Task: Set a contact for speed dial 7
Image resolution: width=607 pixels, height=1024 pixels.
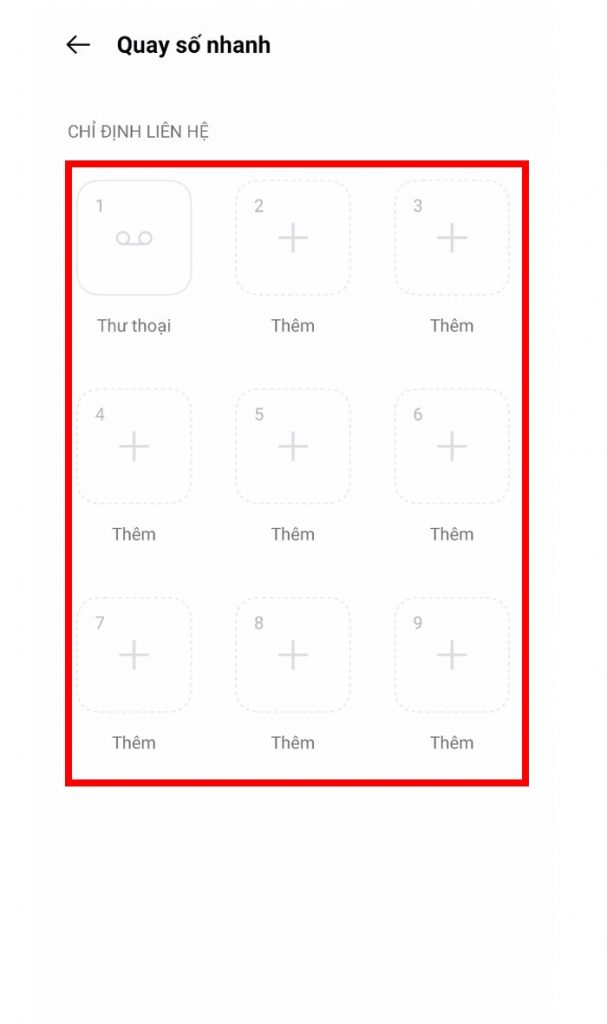Action: pyautogui.click(x=134, y=655)
